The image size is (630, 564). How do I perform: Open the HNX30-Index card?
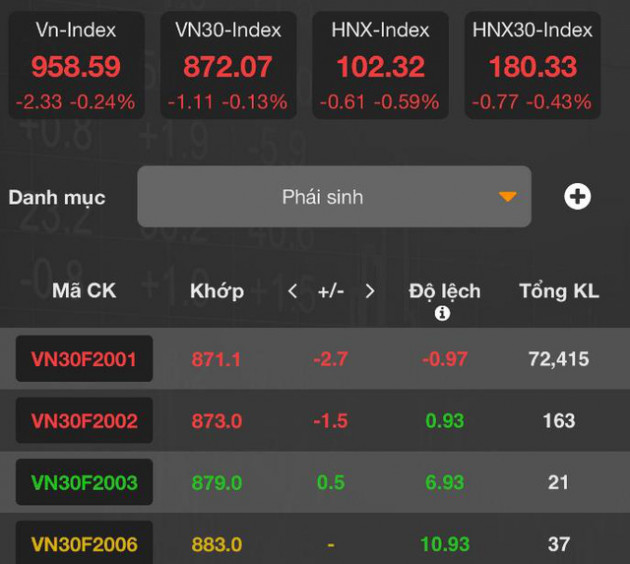click(x=533, y=66)
